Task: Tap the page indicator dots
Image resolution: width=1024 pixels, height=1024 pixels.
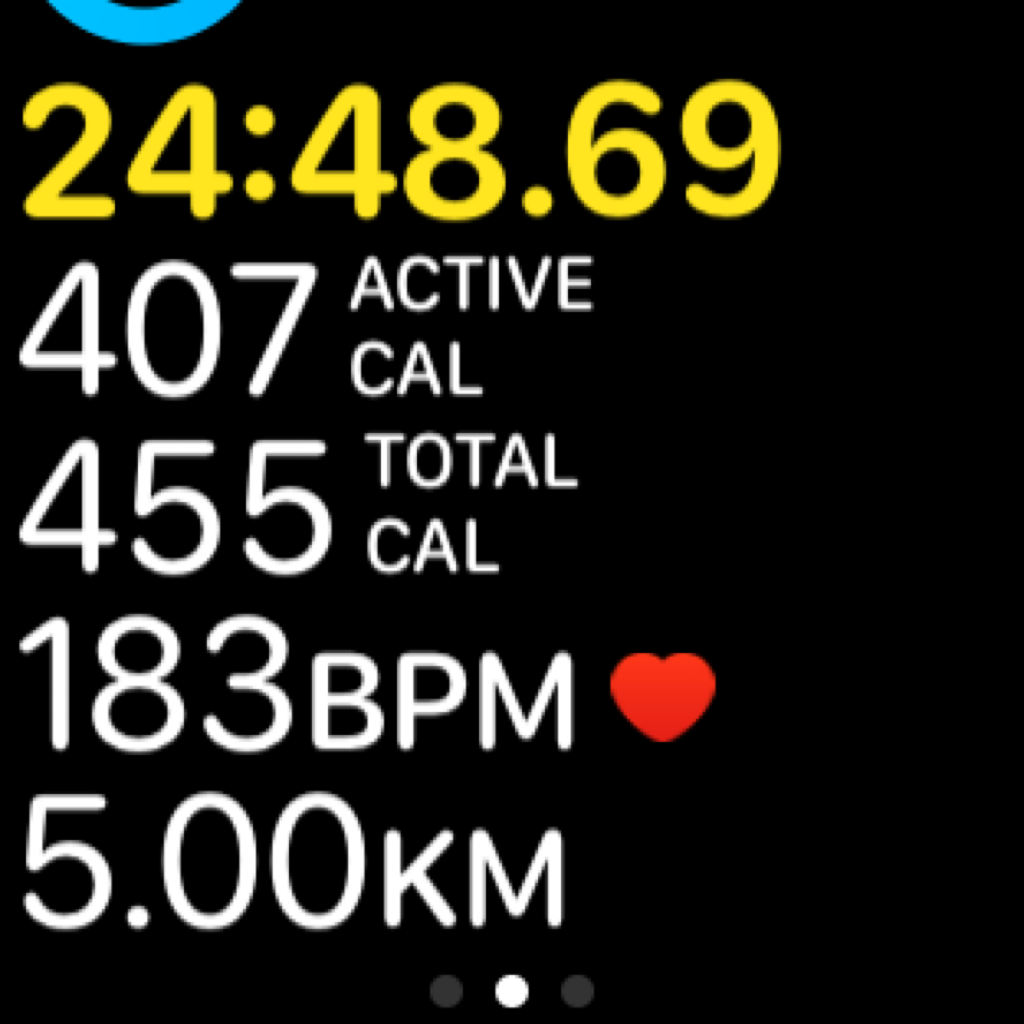Action: [x=511, y=991]
